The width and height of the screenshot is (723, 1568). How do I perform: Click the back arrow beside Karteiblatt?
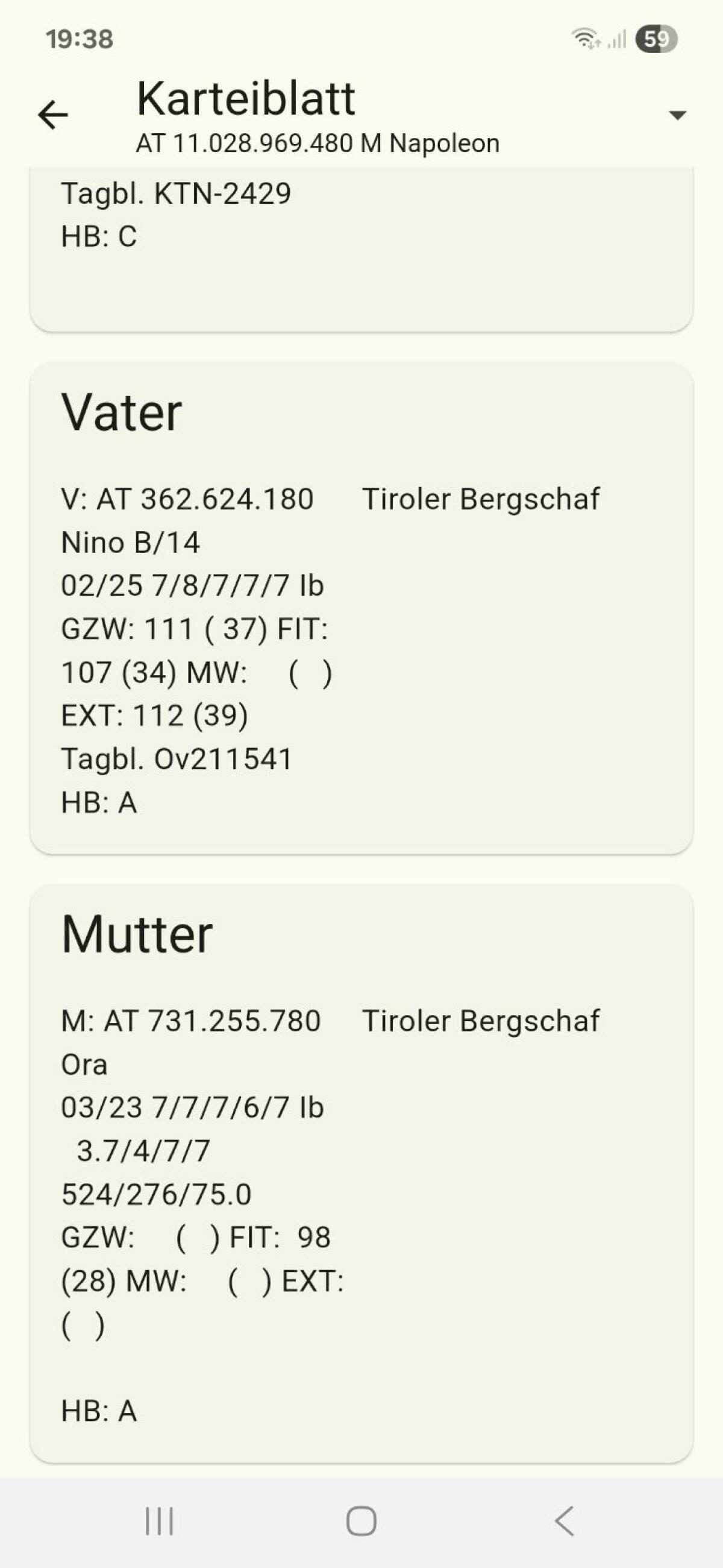pyautogui.click(x=54, y=115)
